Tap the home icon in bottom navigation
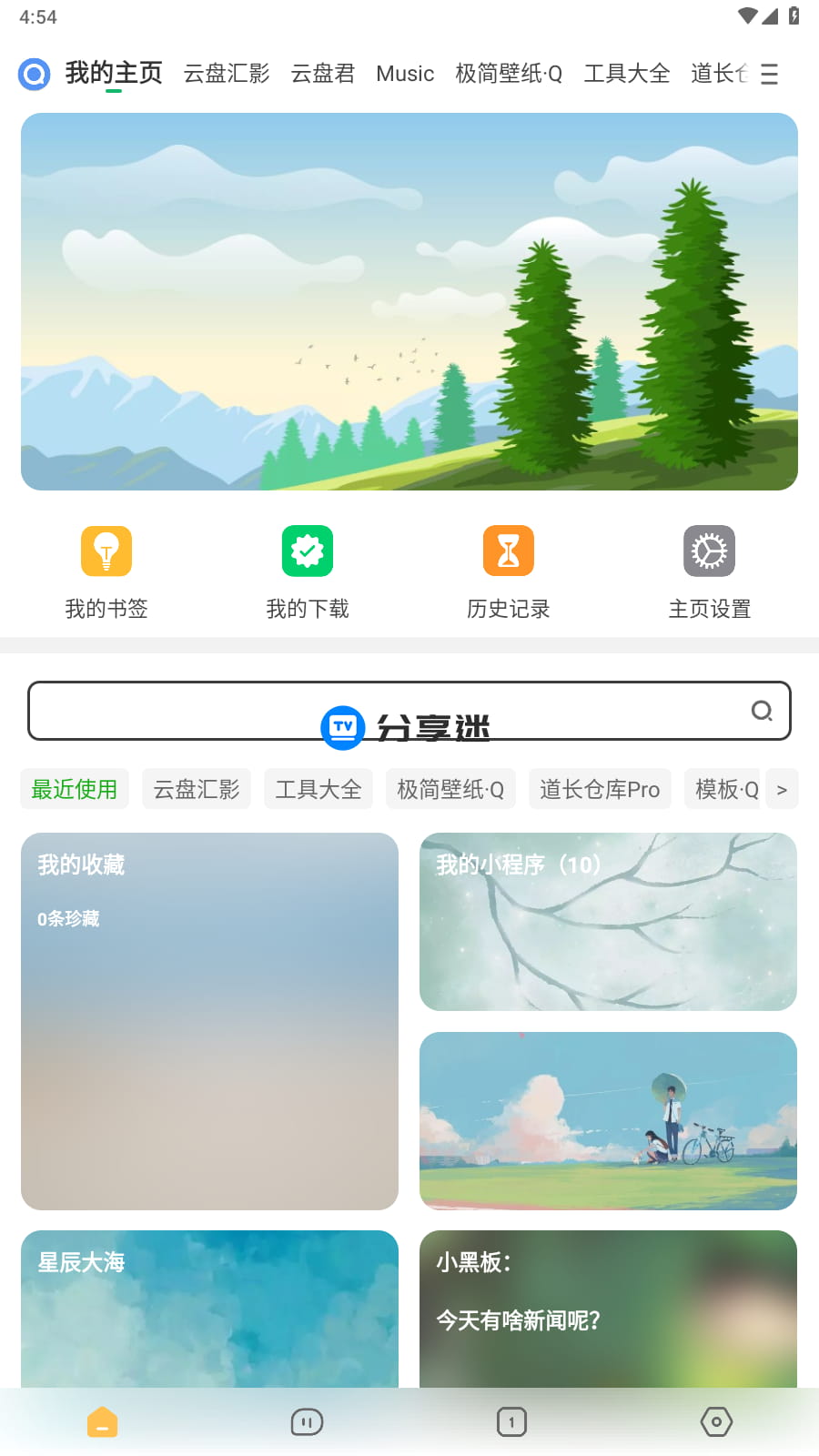This screenshot has width=819, height=1456. [102, 1421]
